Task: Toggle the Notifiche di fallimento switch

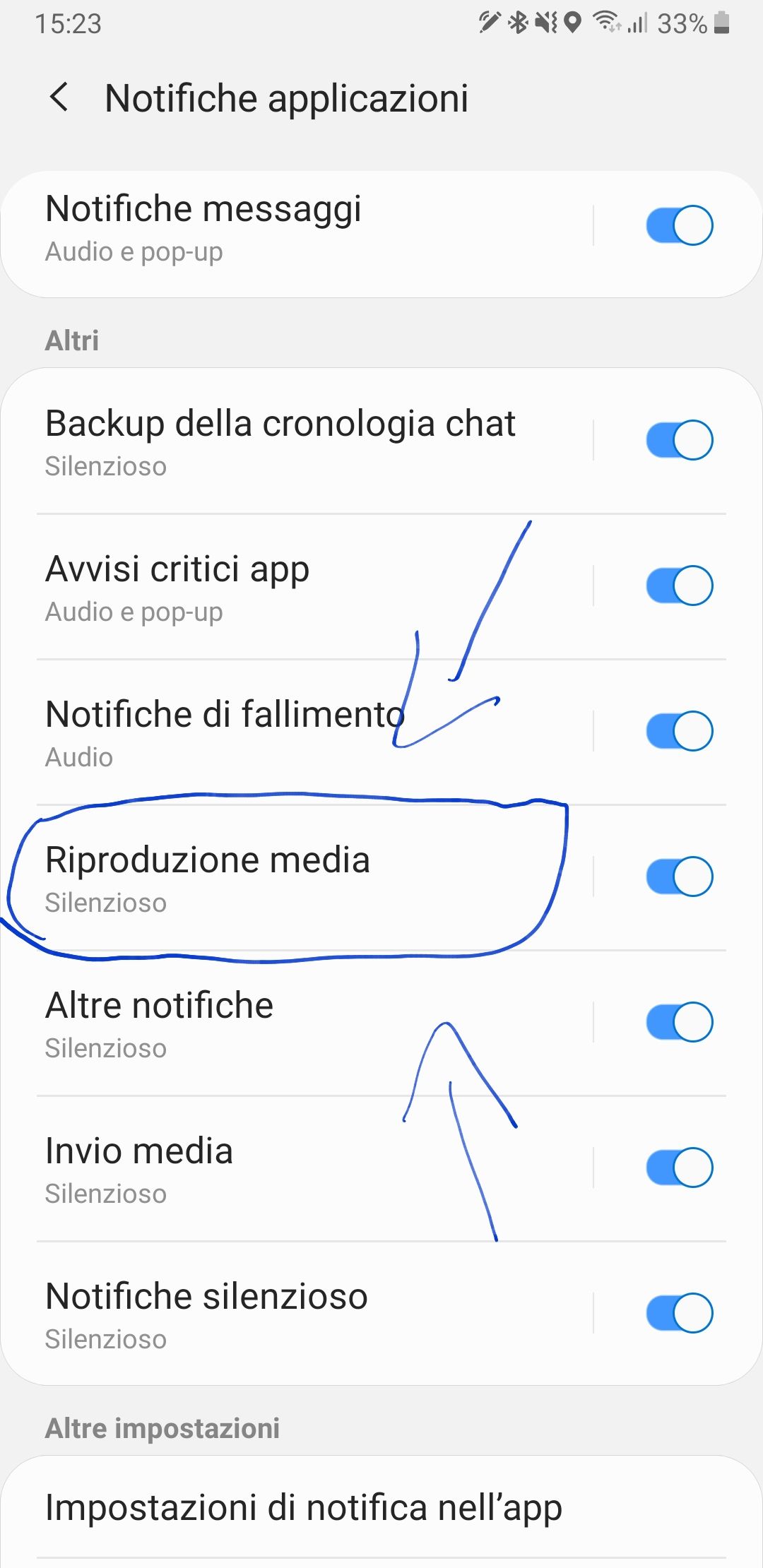Action: point(679,732)
